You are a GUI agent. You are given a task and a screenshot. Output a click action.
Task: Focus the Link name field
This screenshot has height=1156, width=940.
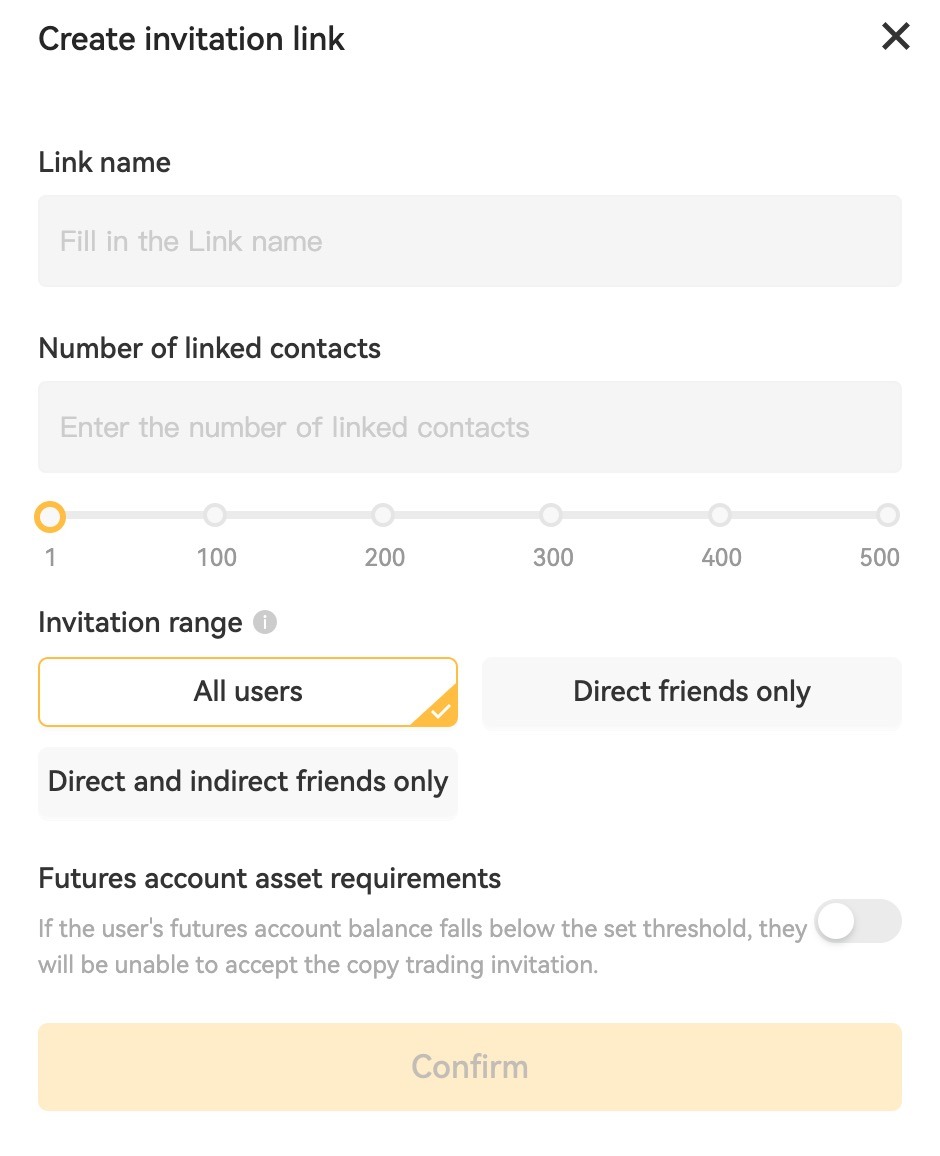coord(470,241)
